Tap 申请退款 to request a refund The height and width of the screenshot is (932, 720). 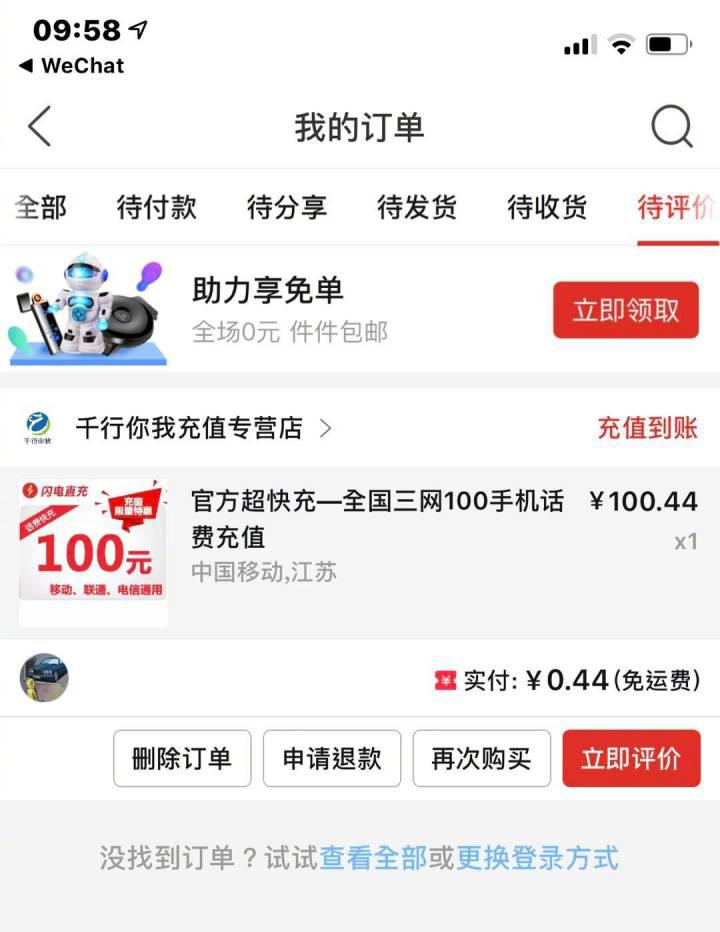[x=331, y=758]
